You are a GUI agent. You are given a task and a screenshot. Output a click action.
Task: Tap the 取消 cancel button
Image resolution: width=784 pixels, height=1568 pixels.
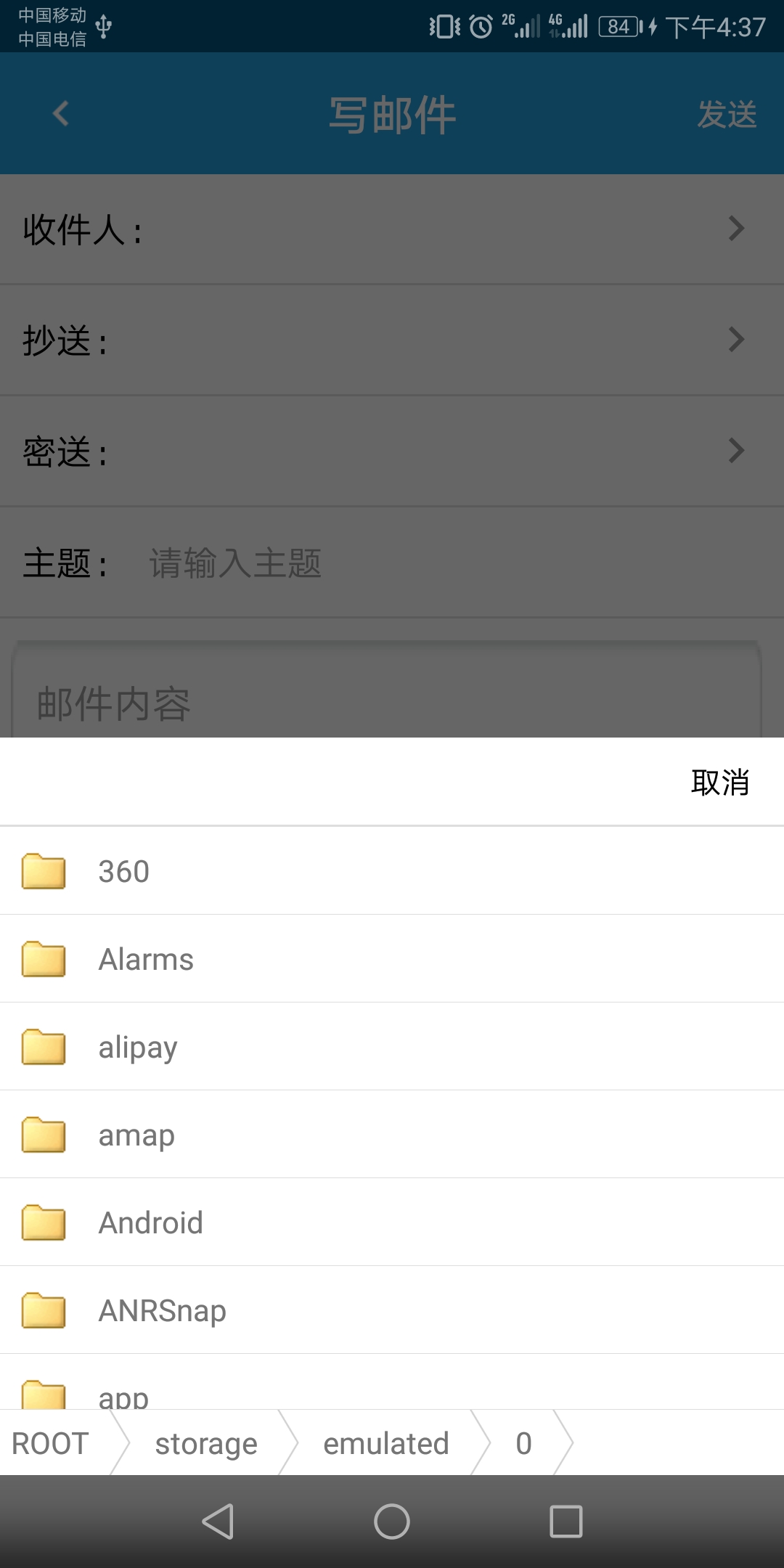tap(719, 782)
